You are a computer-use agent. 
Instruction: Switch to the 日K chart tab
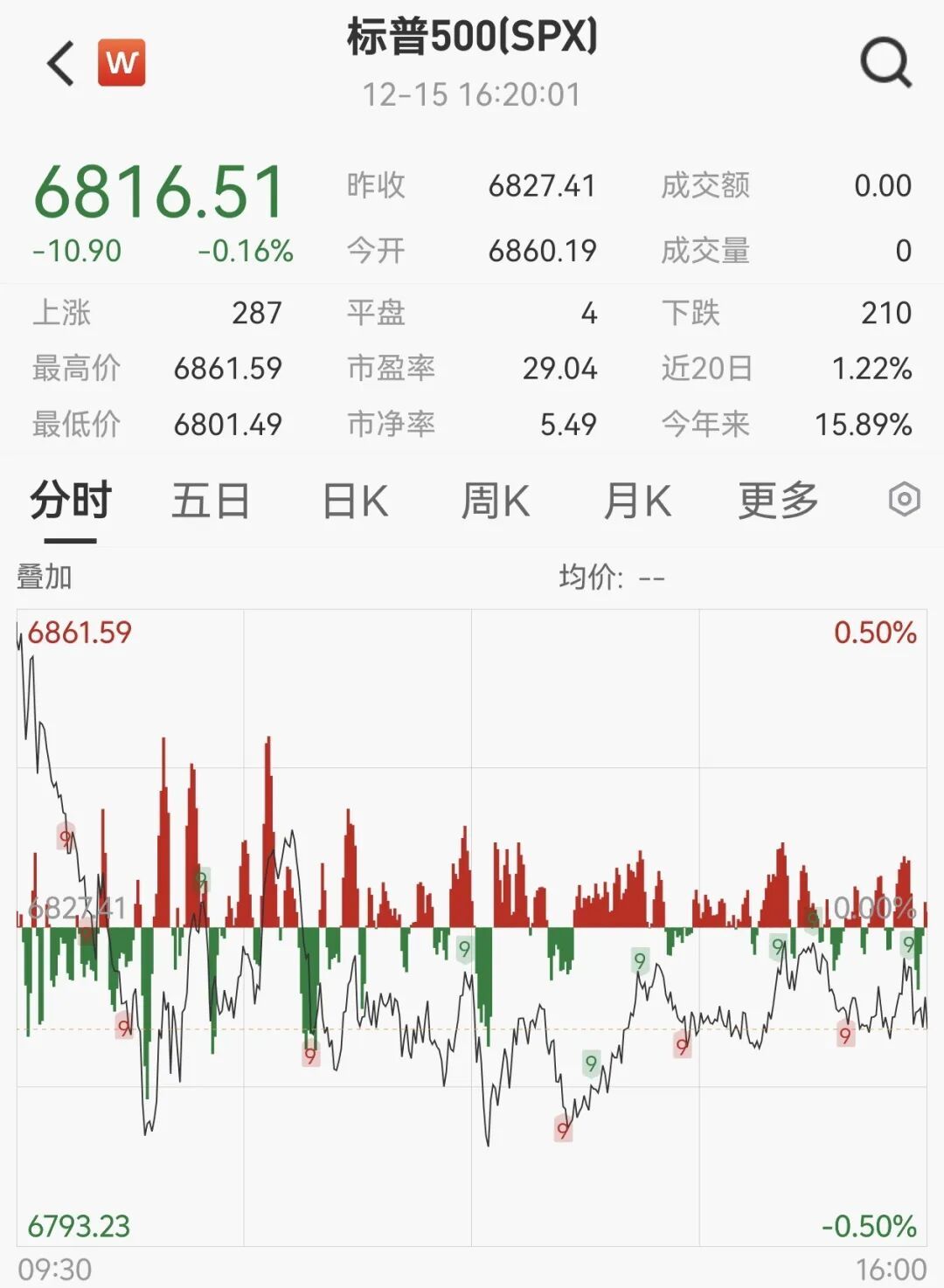(x=355, y=502)
